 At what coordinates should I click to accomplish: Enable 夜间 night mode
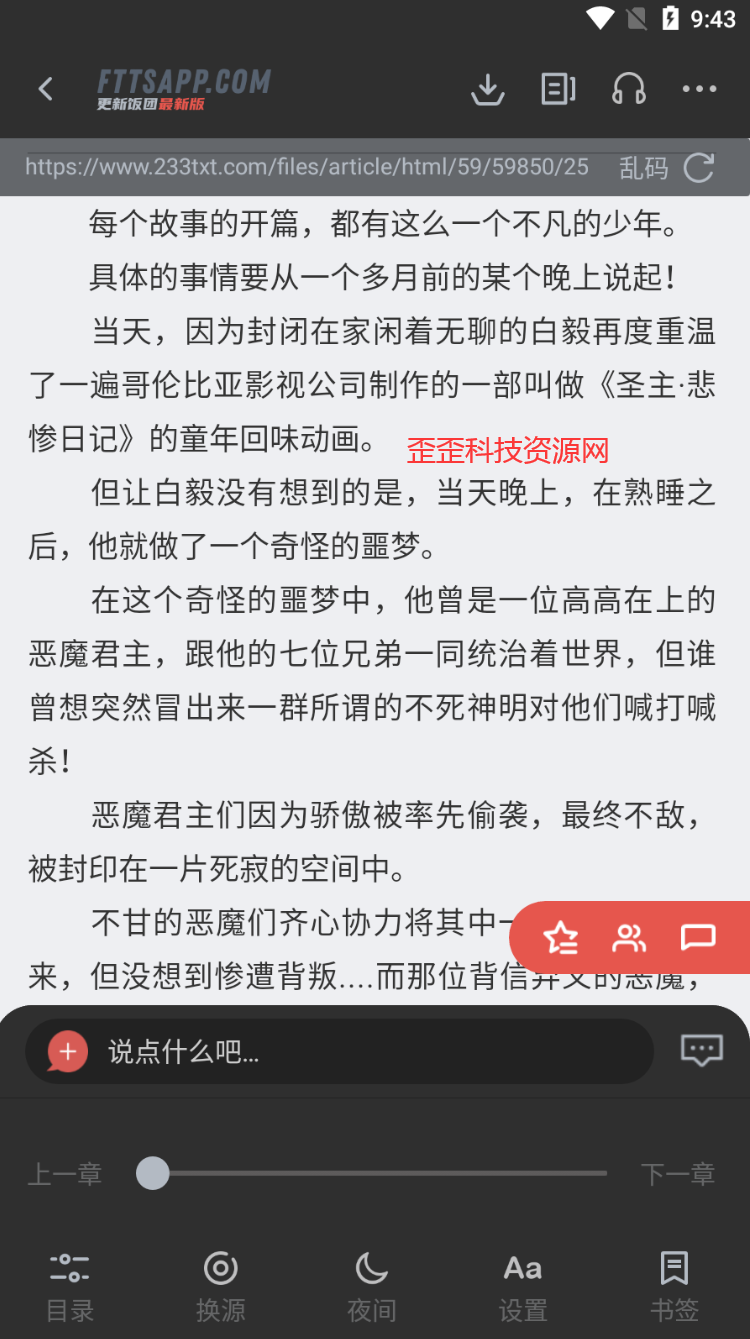coord(372,1287)
